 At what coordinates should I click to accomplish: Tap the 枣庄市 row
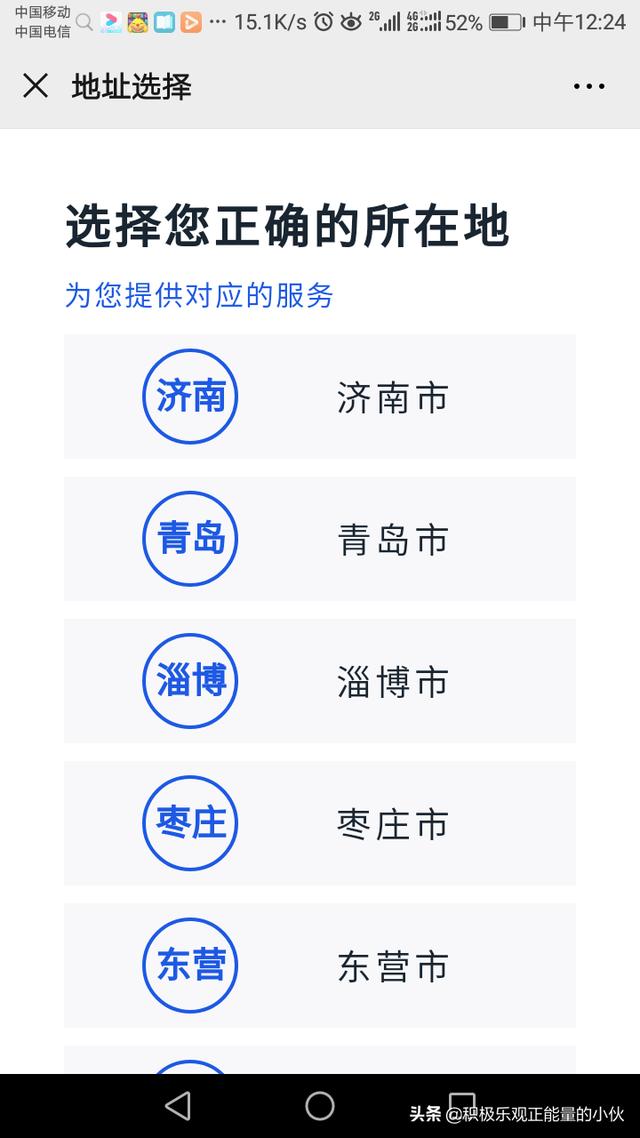[x=320, y=823]
